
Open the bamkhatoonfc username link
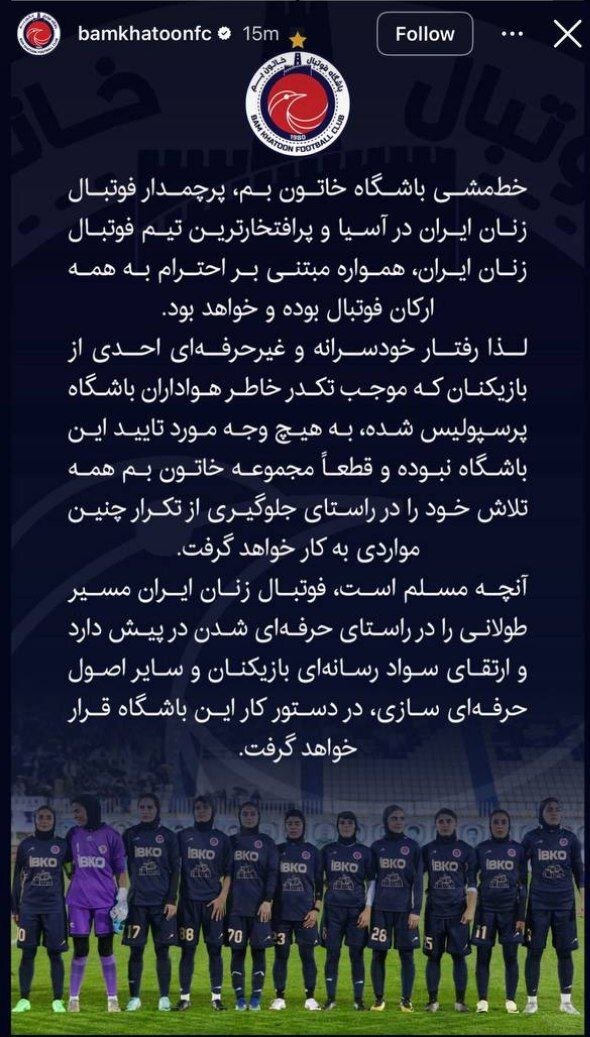[144, 34]
